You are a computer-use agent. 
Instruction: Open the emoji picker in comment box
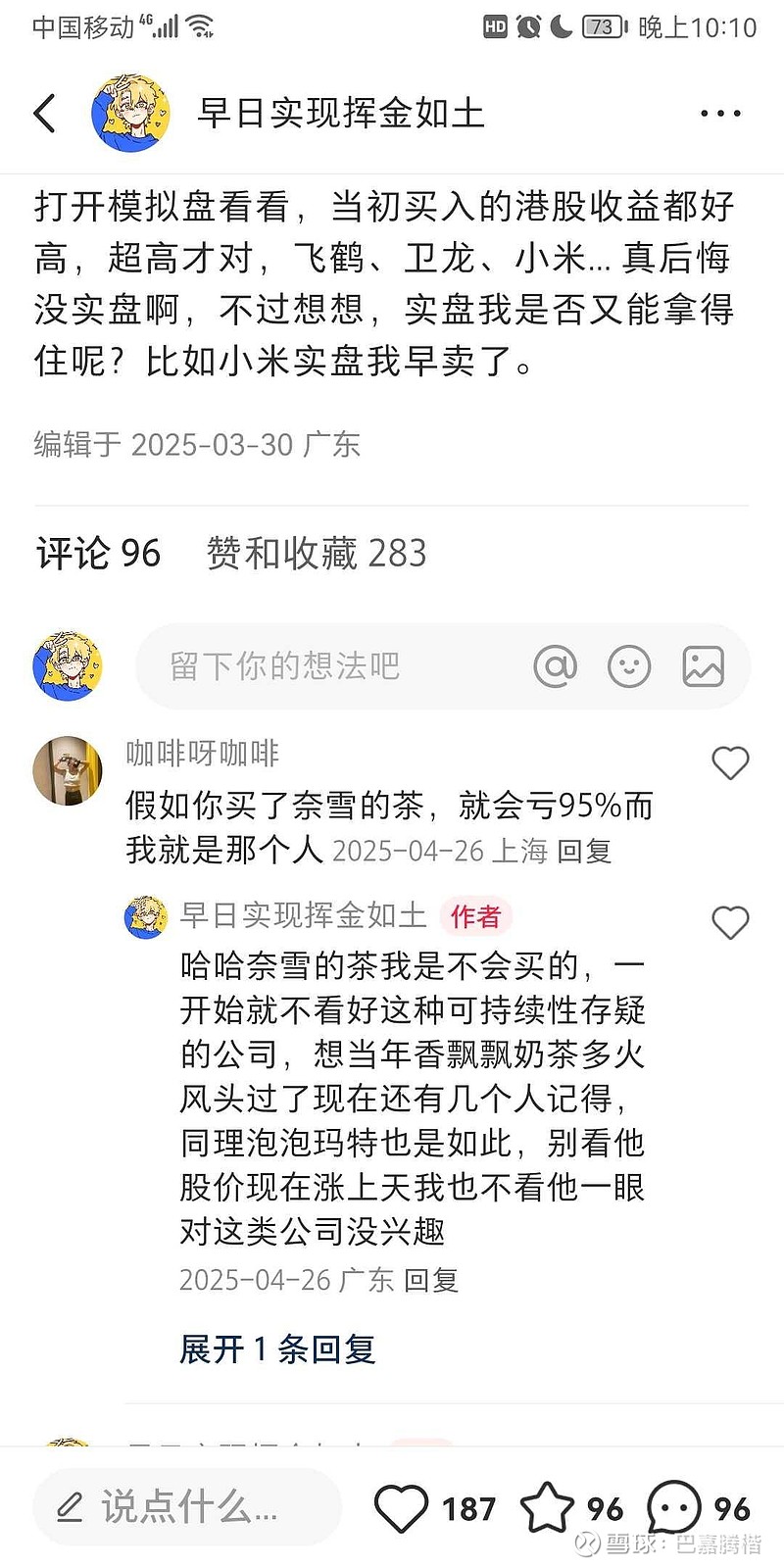629,665
